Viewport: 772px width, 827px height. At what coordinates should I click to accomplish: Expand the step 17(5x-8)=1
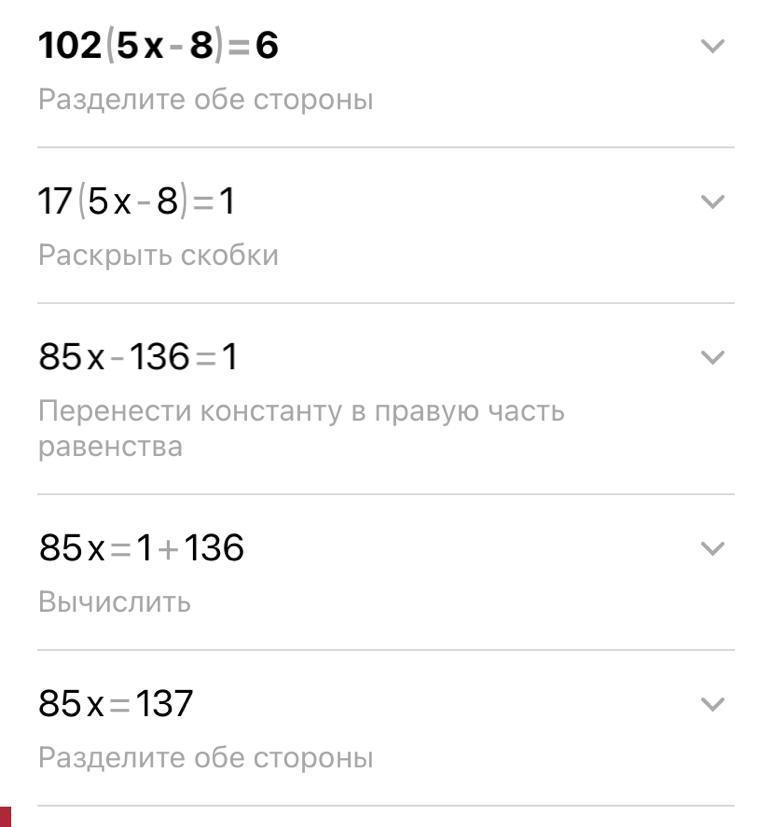click(x=712, y=202)
